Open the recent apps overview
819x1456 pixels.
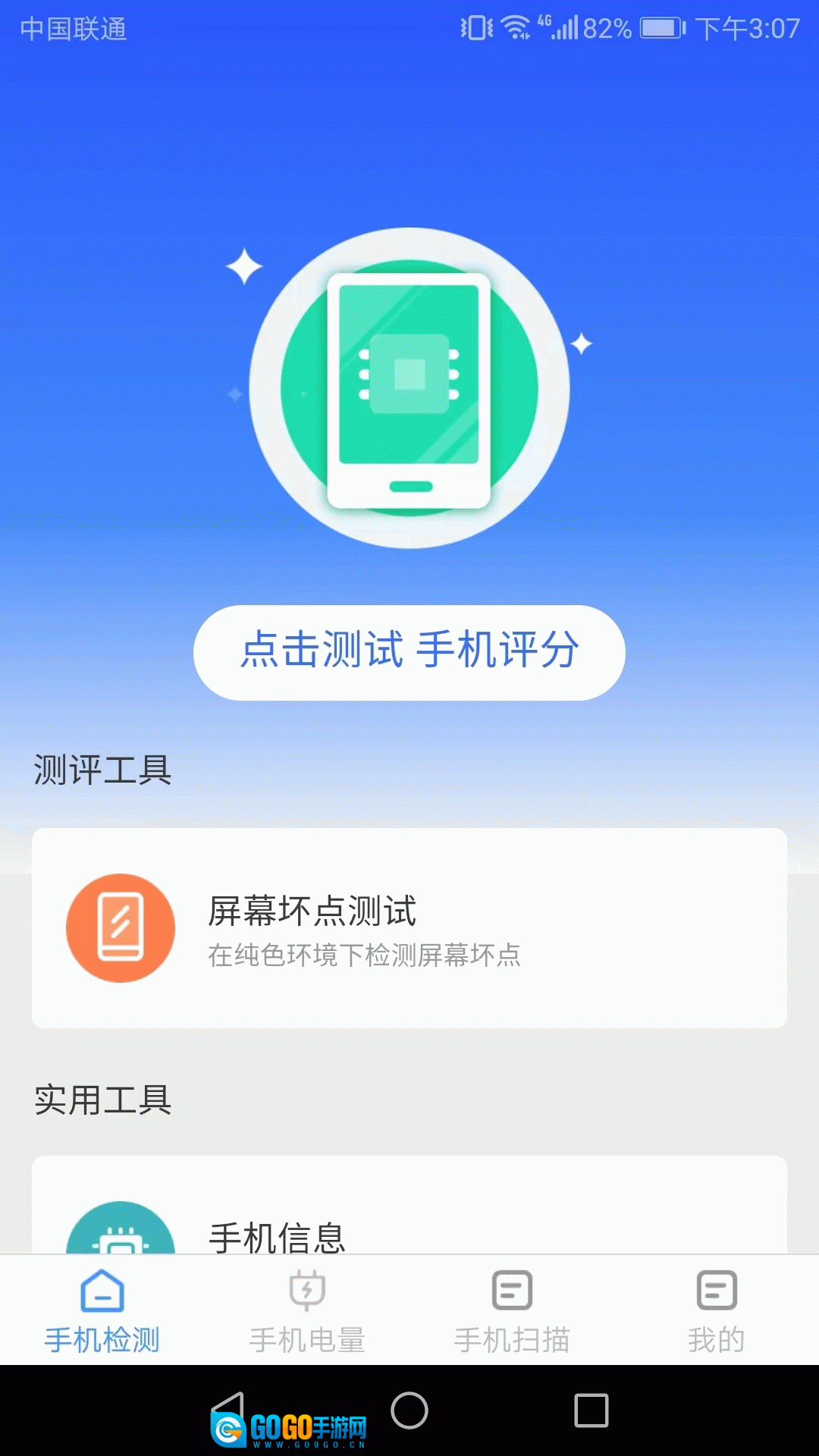coord(591,1410)
